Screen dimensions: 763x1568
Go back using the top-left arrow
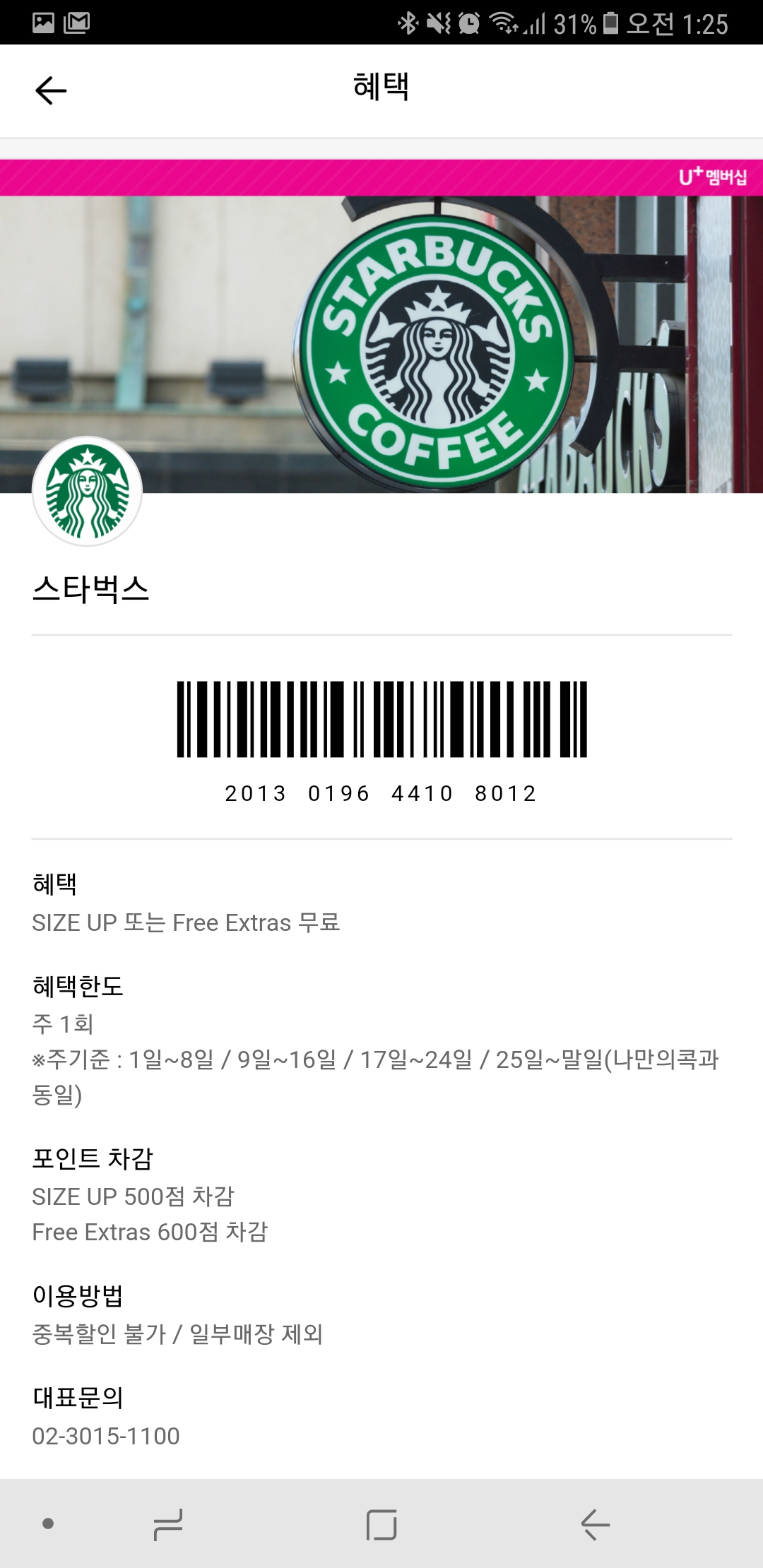click(x=51, y=90)
